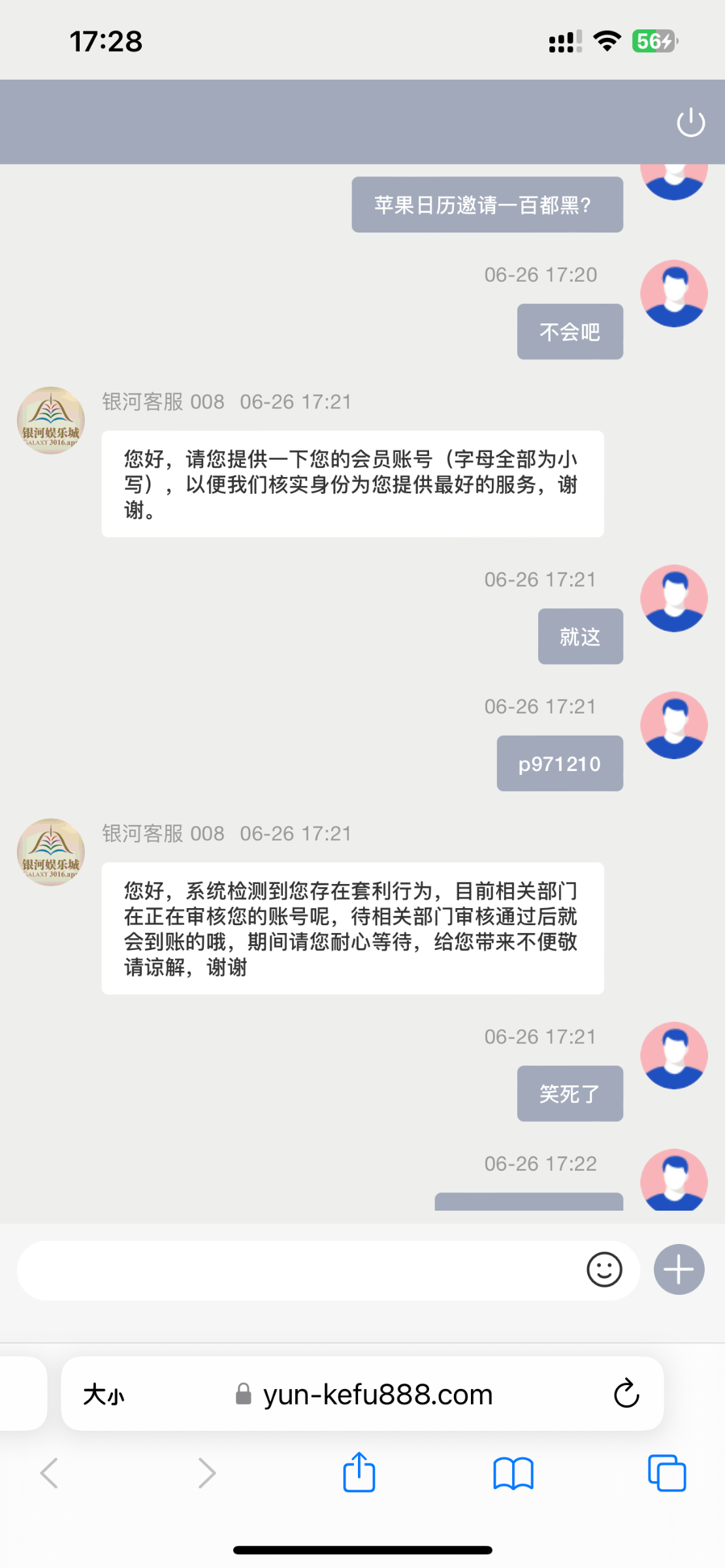Tap the yun-kefu888.com address bar
The image size is (725, 1568).
tap(377, 1395)
